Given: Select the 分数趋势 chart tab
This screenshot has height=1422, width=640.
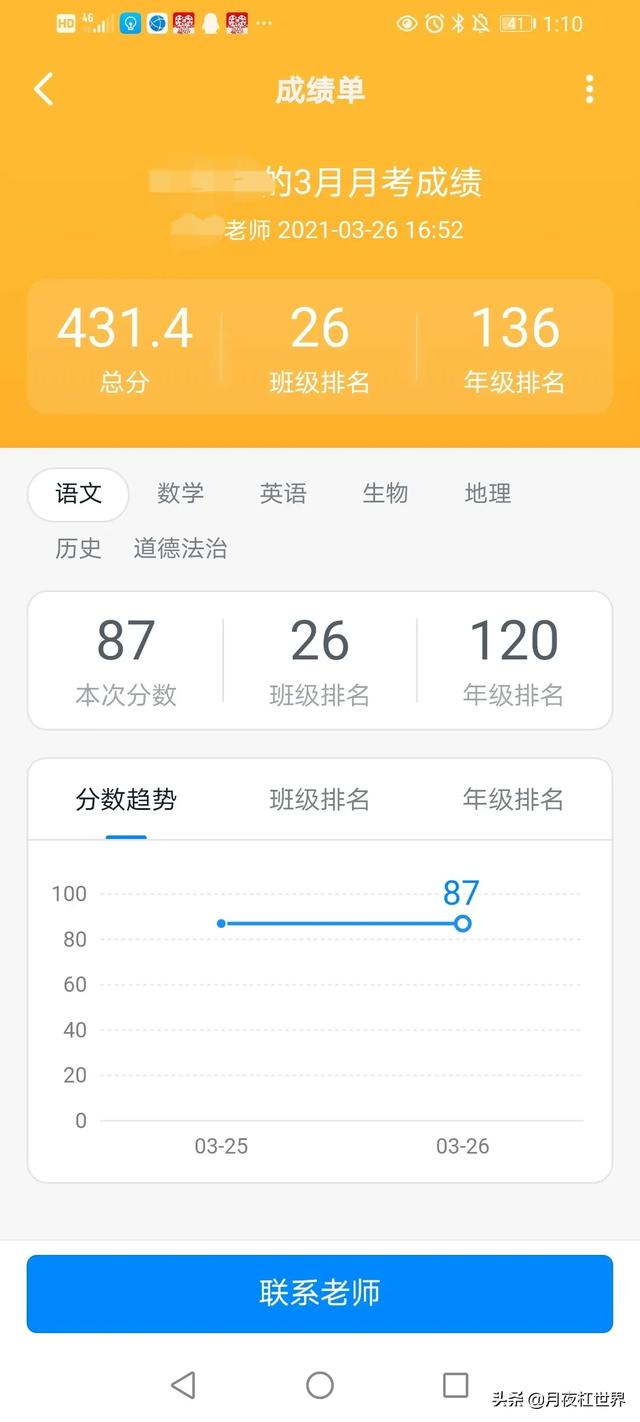Looking at the screenshot, I should (x=126, y=800).
